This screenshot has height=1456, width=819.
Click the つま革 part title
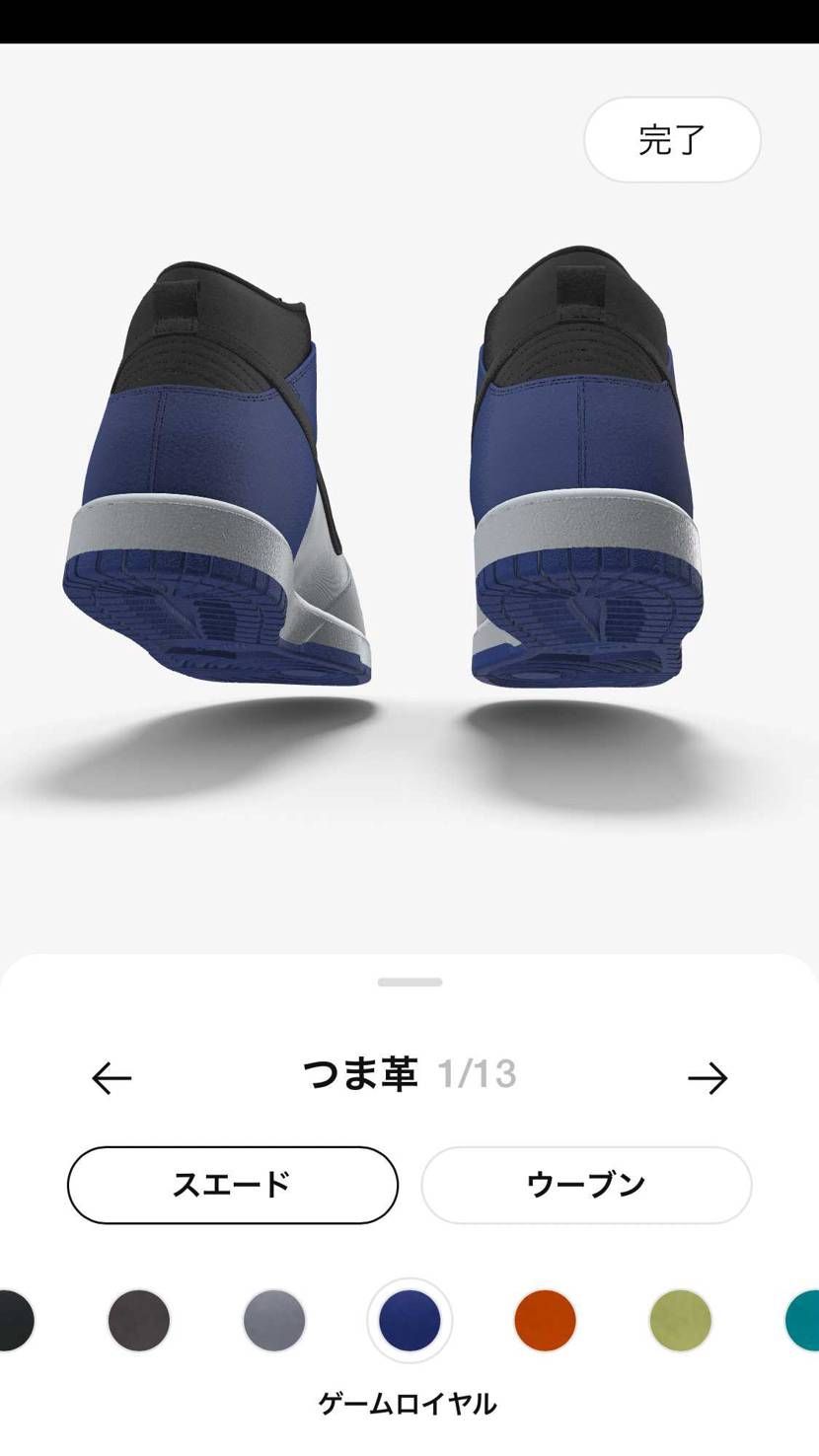coord(362,1076)
